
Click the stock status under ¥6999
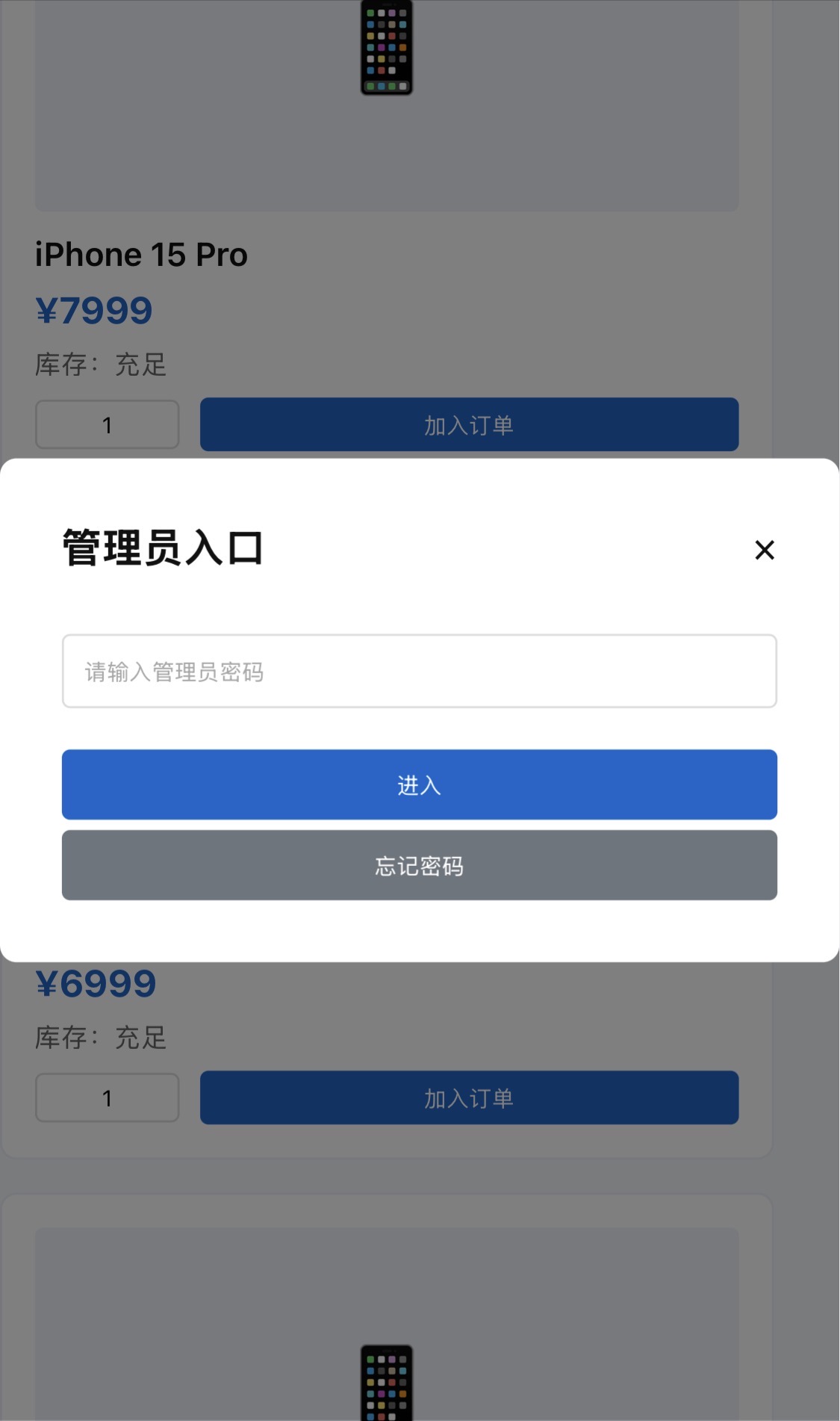click(101, 1038)
